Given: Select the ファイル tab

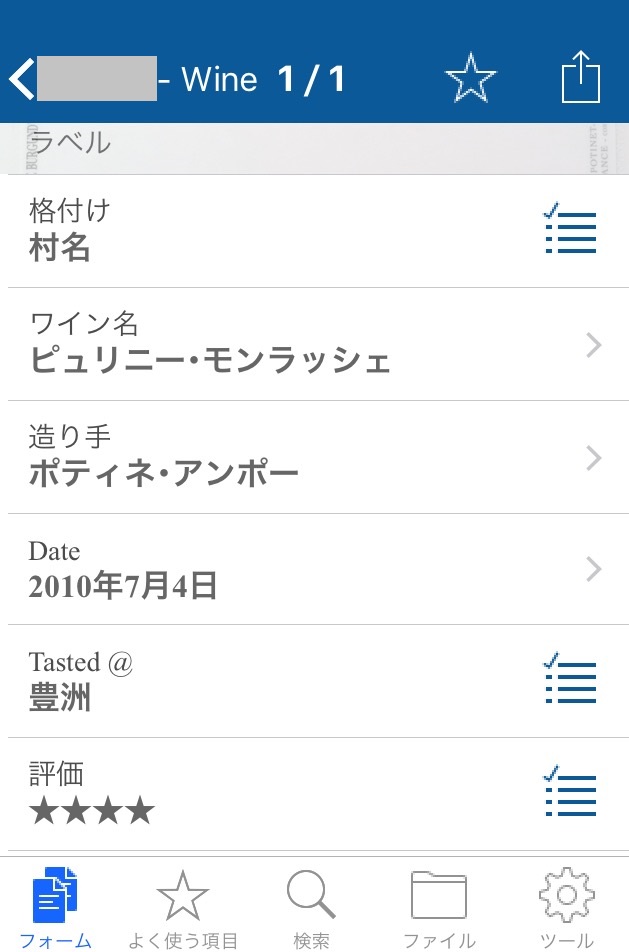Looking at the screenshot, I should coord(439,908).
